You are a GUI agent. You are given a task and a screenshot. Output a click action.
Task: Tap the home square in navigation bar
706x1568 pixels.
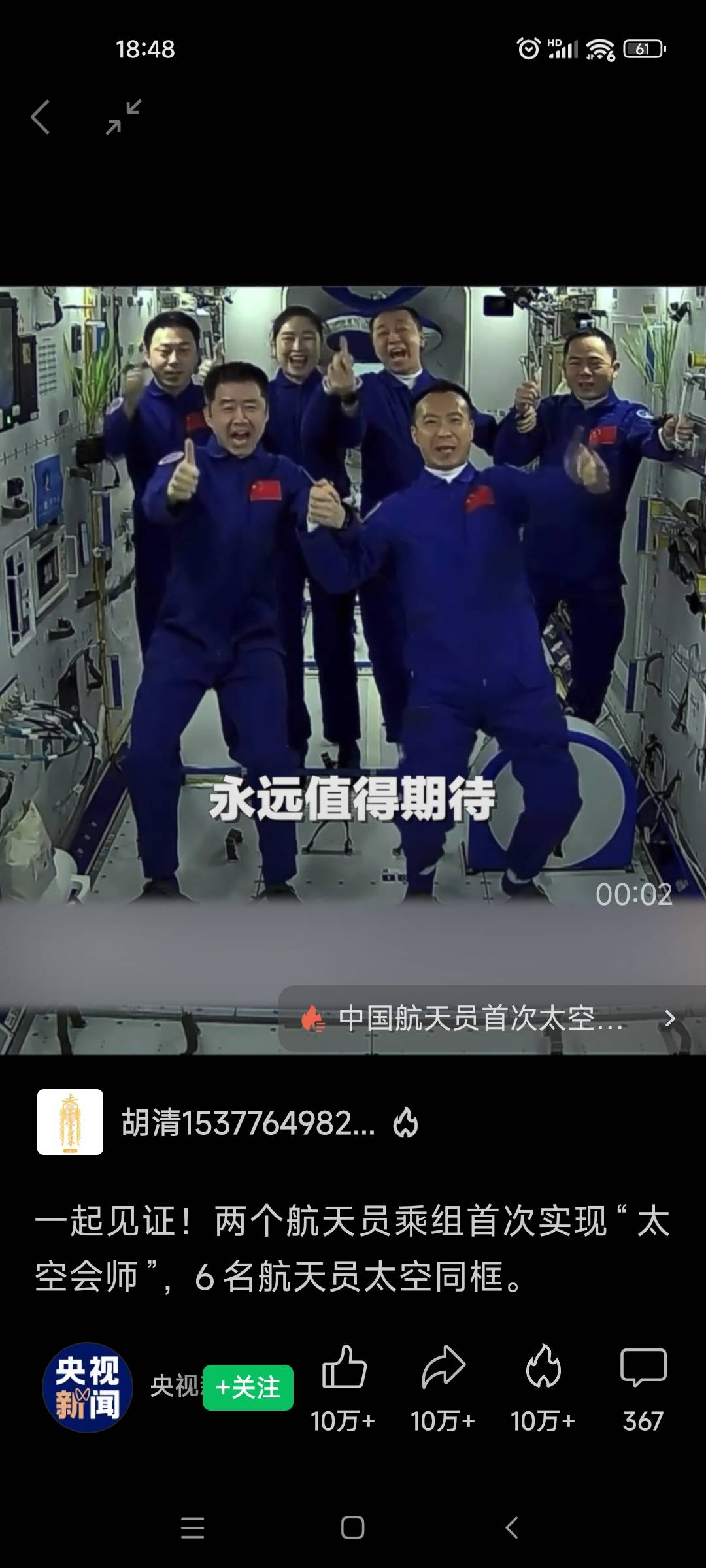pyautogui.click(x=353, y=1526)
